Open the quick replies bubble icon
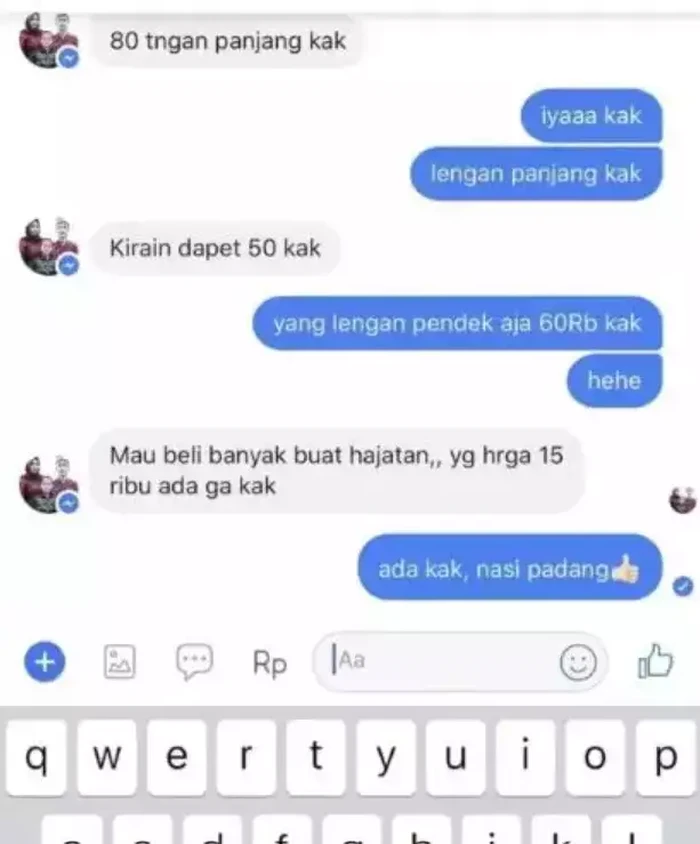The image size is (700, 844). coord(194,661)
